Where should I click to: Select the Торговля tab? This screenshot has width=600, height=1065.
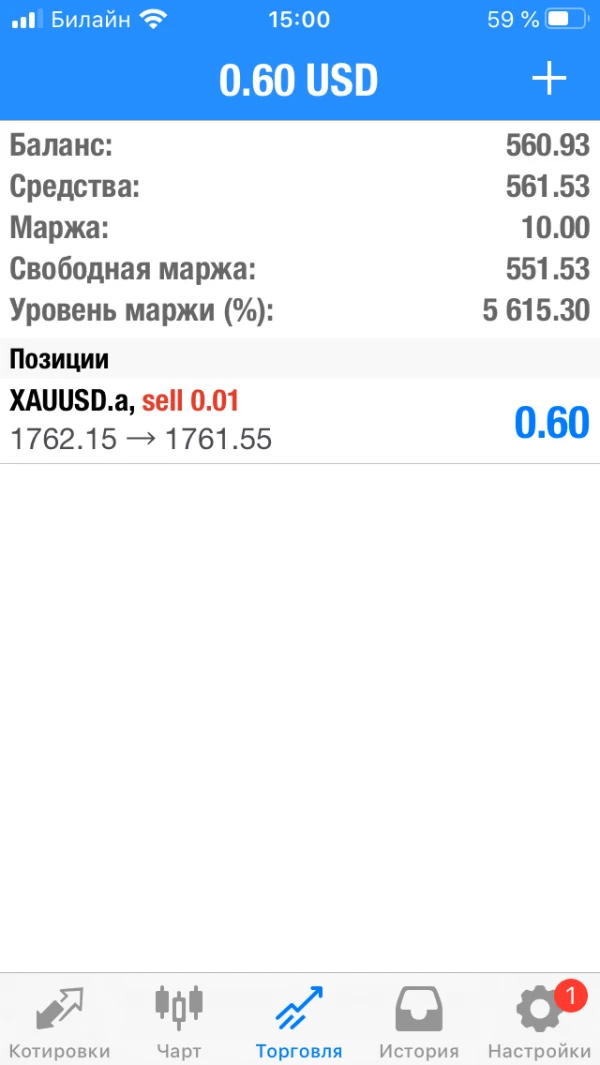pyautogui.click(x=299, y=1021)
